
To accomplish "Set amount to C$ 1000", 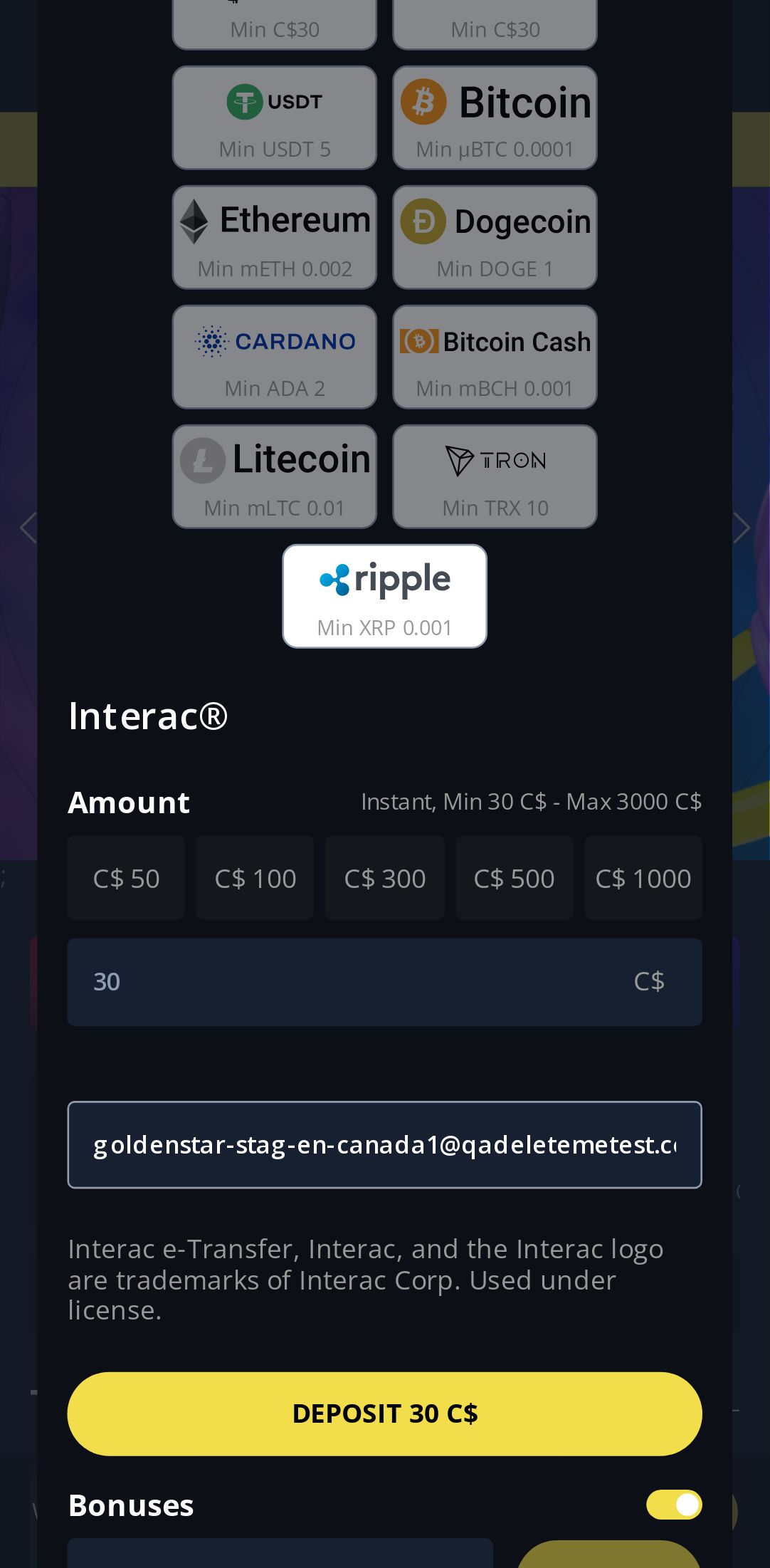I will [643, 878].
